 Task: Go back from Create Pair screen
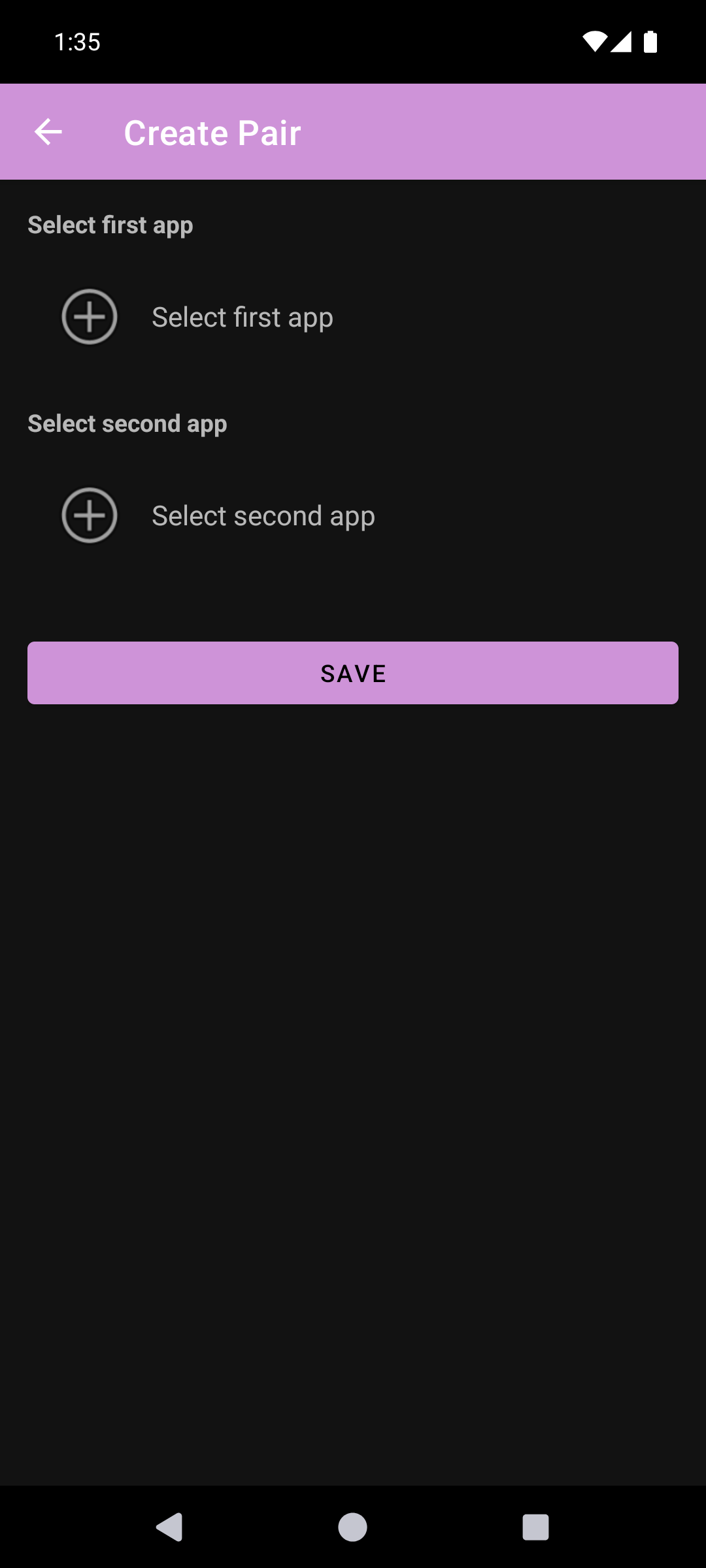(48, 132)
